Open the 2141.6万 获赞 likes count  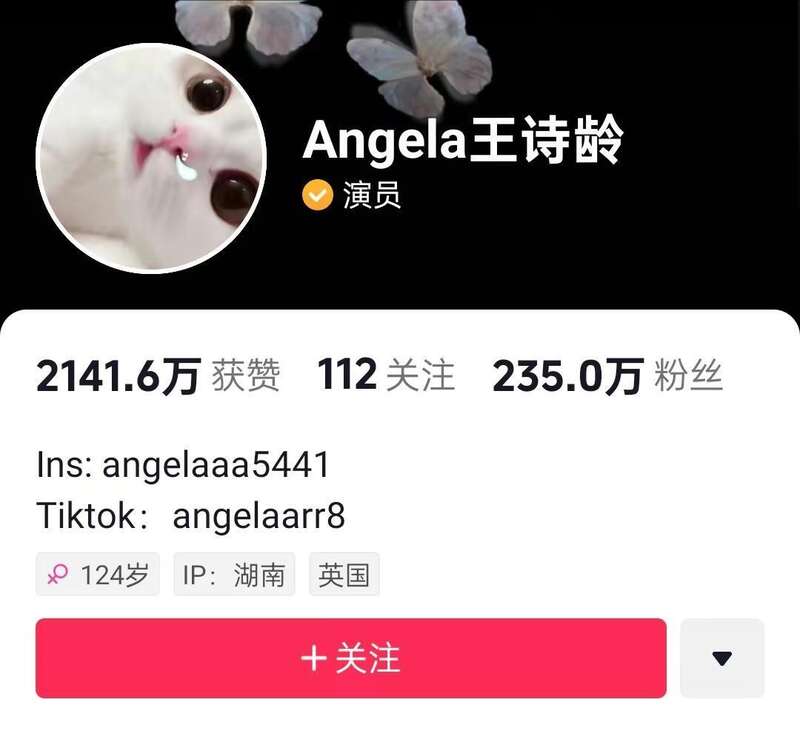point(158,376)
